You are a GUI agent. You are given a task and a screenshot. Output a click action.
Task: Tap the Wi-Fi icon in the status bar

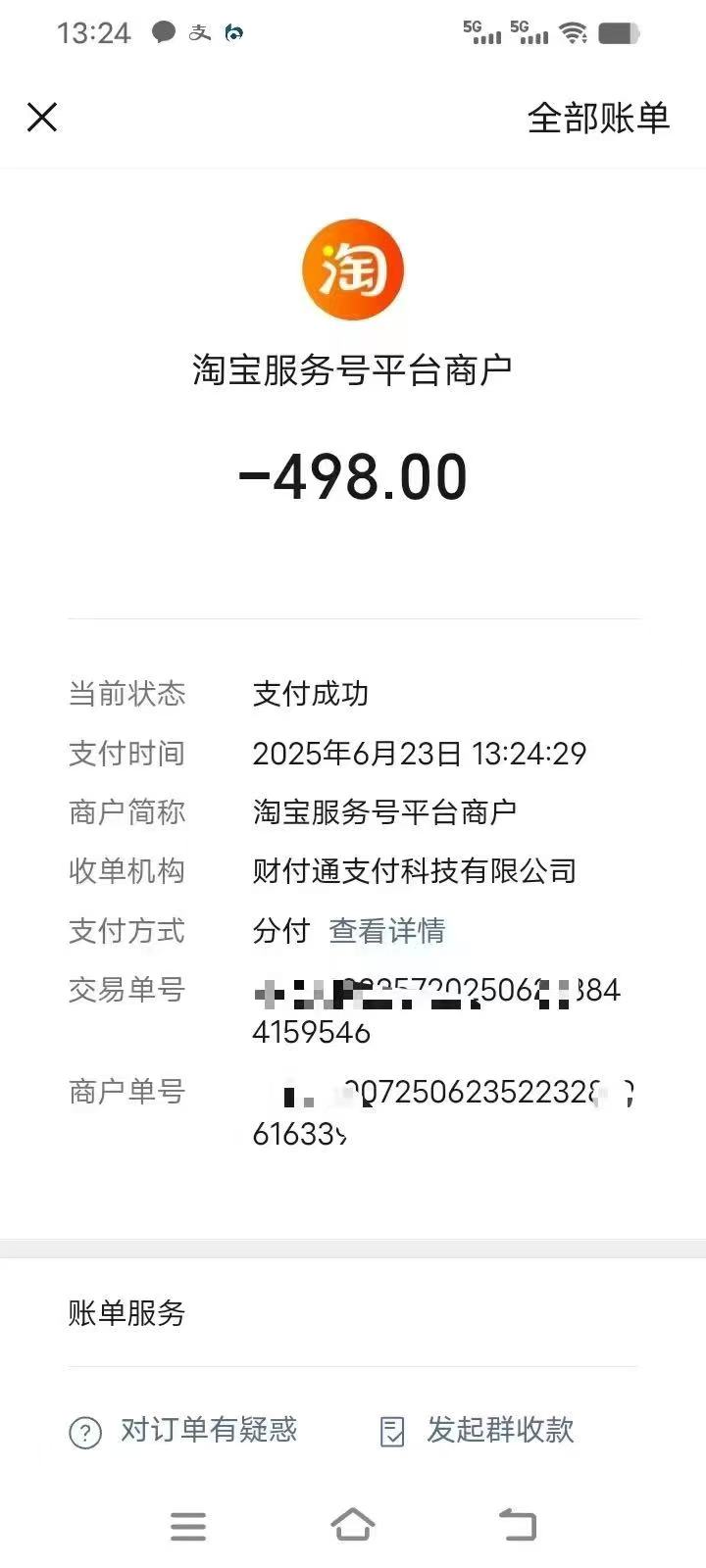tap(572, 32)
